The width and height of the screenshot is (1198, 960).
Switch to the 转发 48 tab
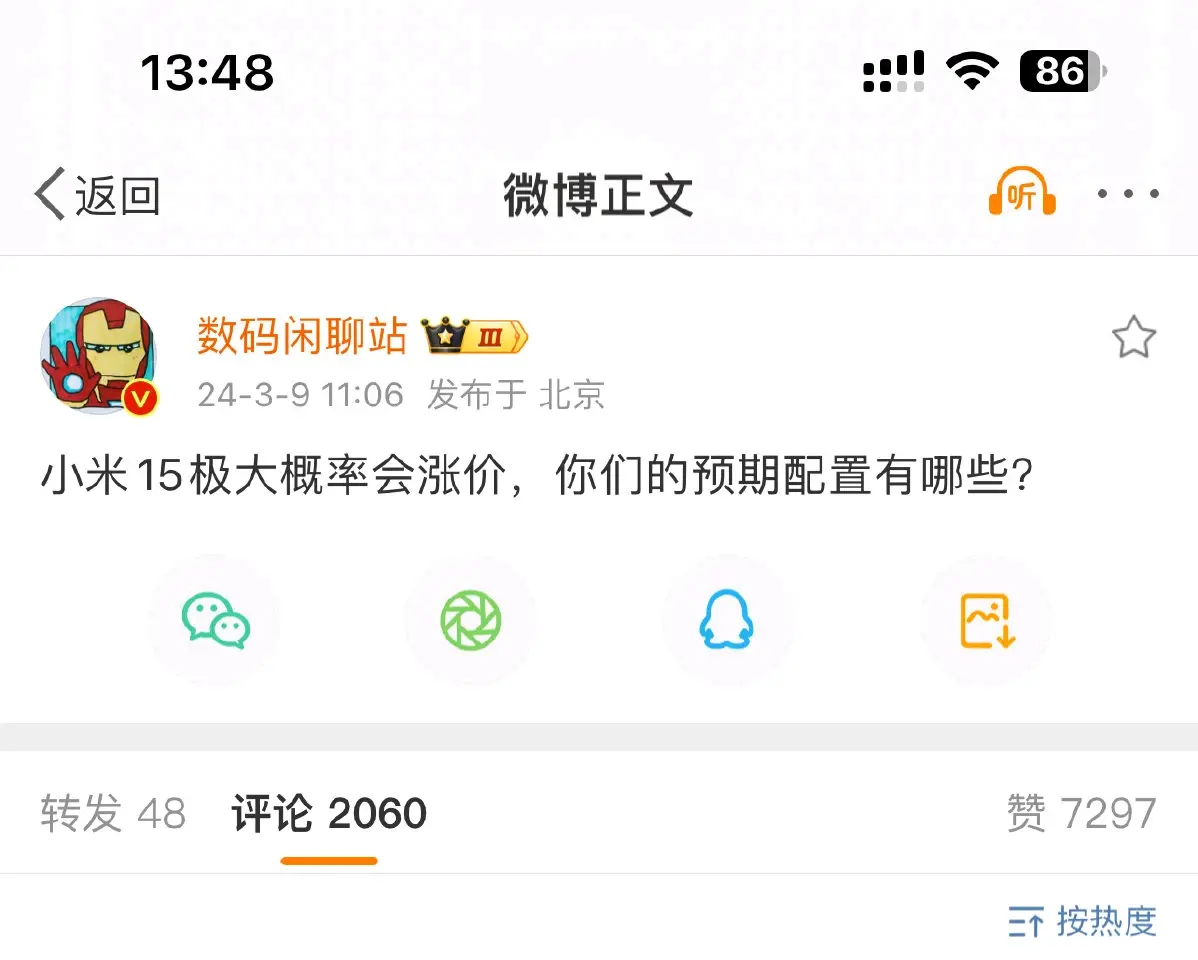(x=113, y=814)
